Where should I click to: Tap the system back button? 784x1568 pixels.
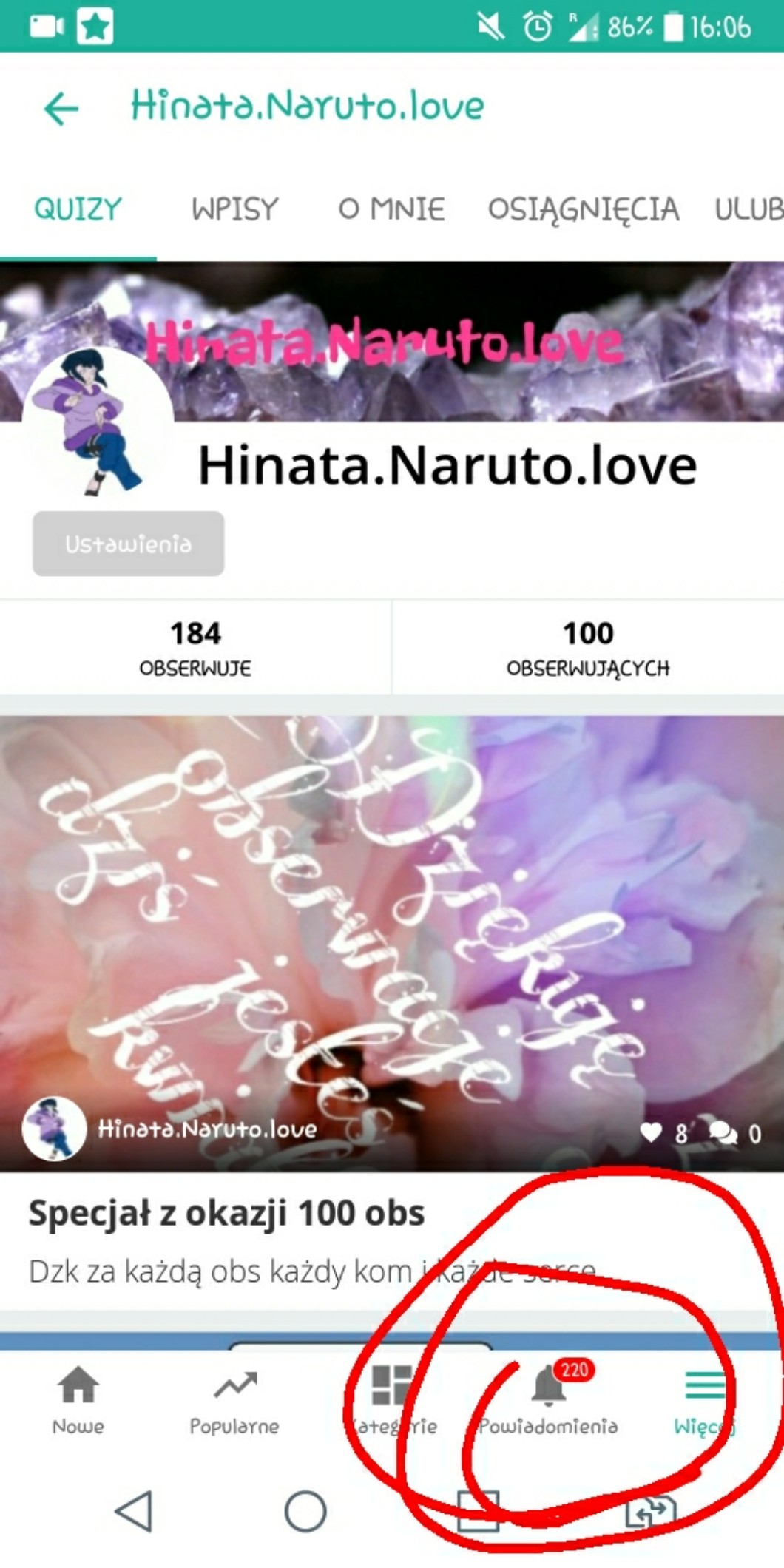click(134, 1511)
